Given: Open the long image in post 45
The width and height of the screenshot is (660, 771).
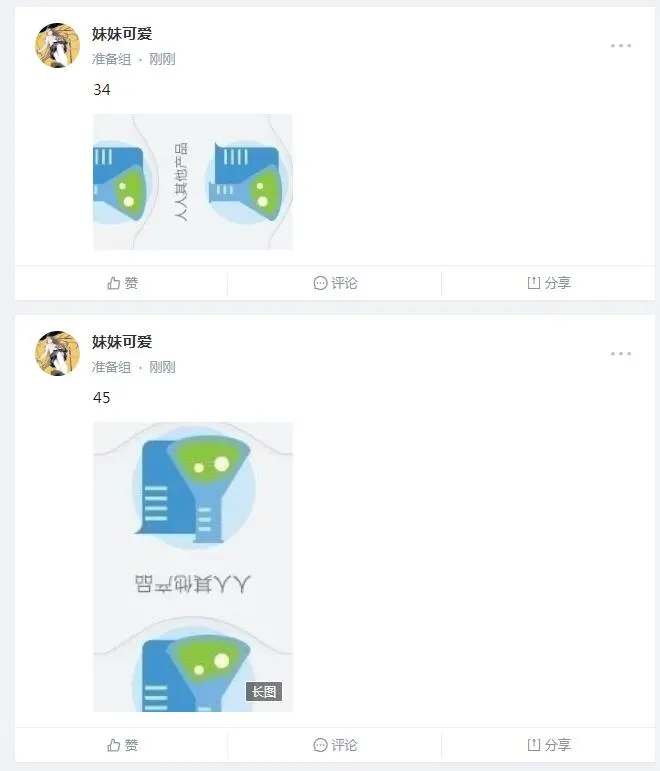Looking at the screenshot, I should [x=193, y=566].
